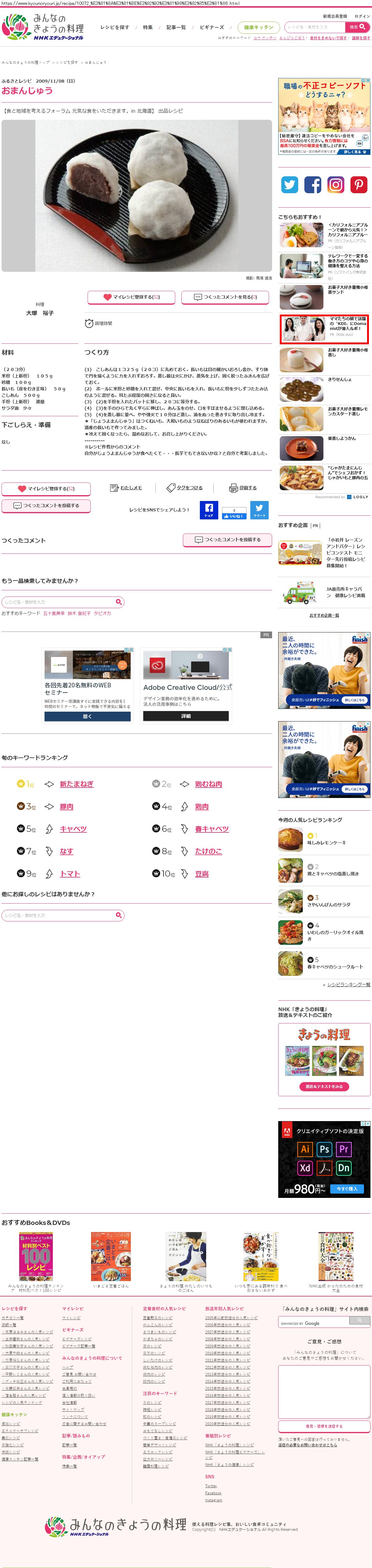The height and width of the screenshot is (1568, 372).
Task: Open the 味しみレモンケーキ ranked recipe
Action: (327, 843)
